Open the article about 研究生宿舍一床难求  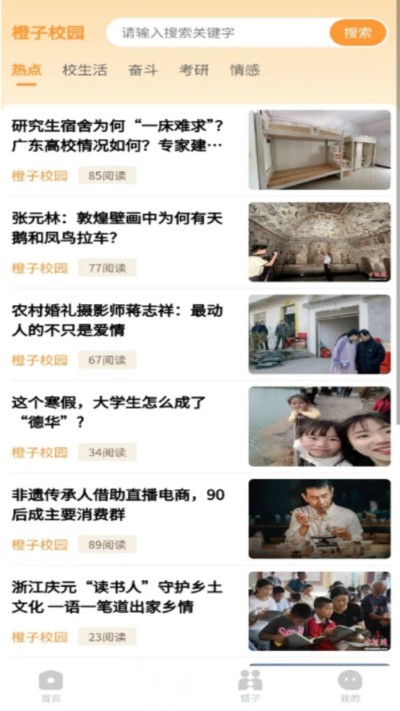coord(200,150)
